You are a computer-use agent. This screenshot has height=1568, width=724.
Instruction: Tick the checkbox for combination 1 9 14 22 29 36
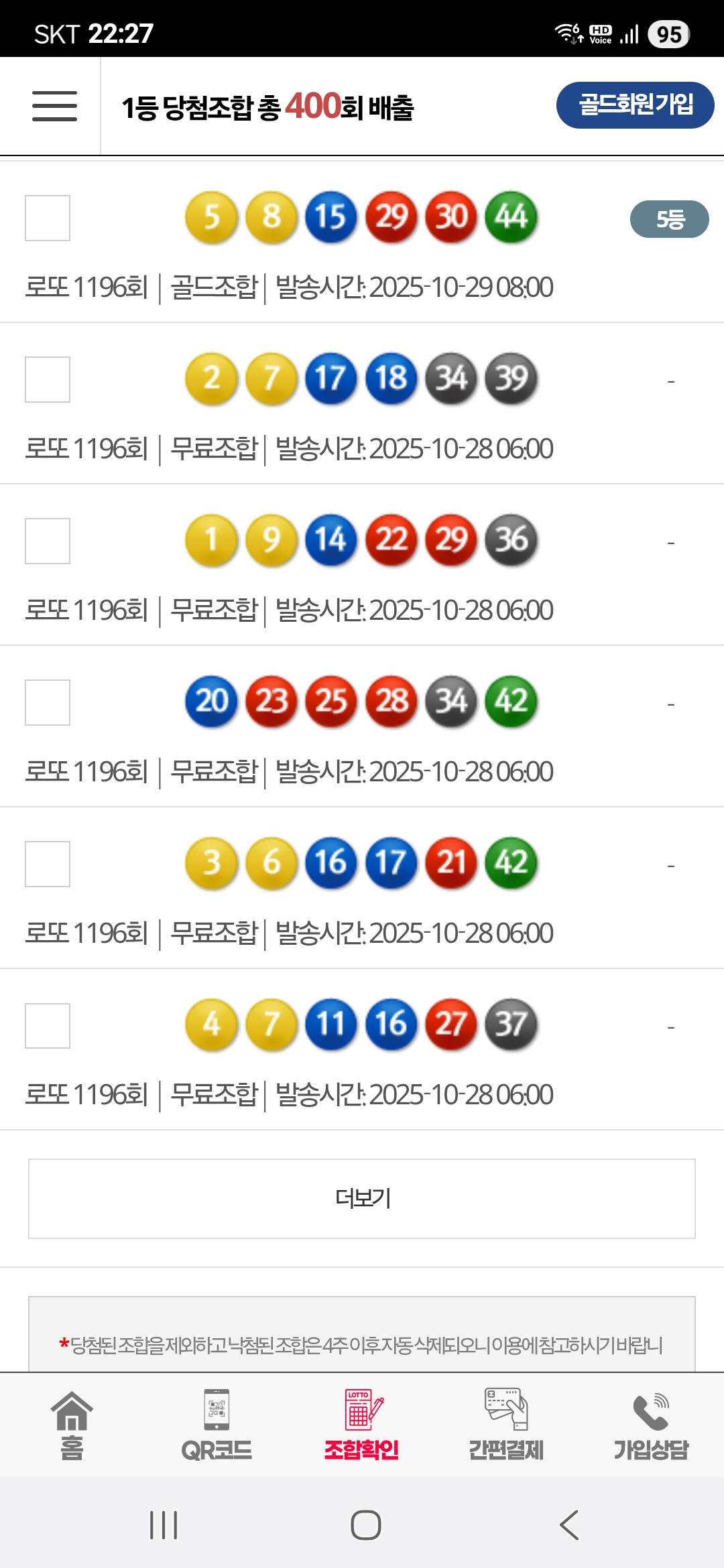pos(48,541)
